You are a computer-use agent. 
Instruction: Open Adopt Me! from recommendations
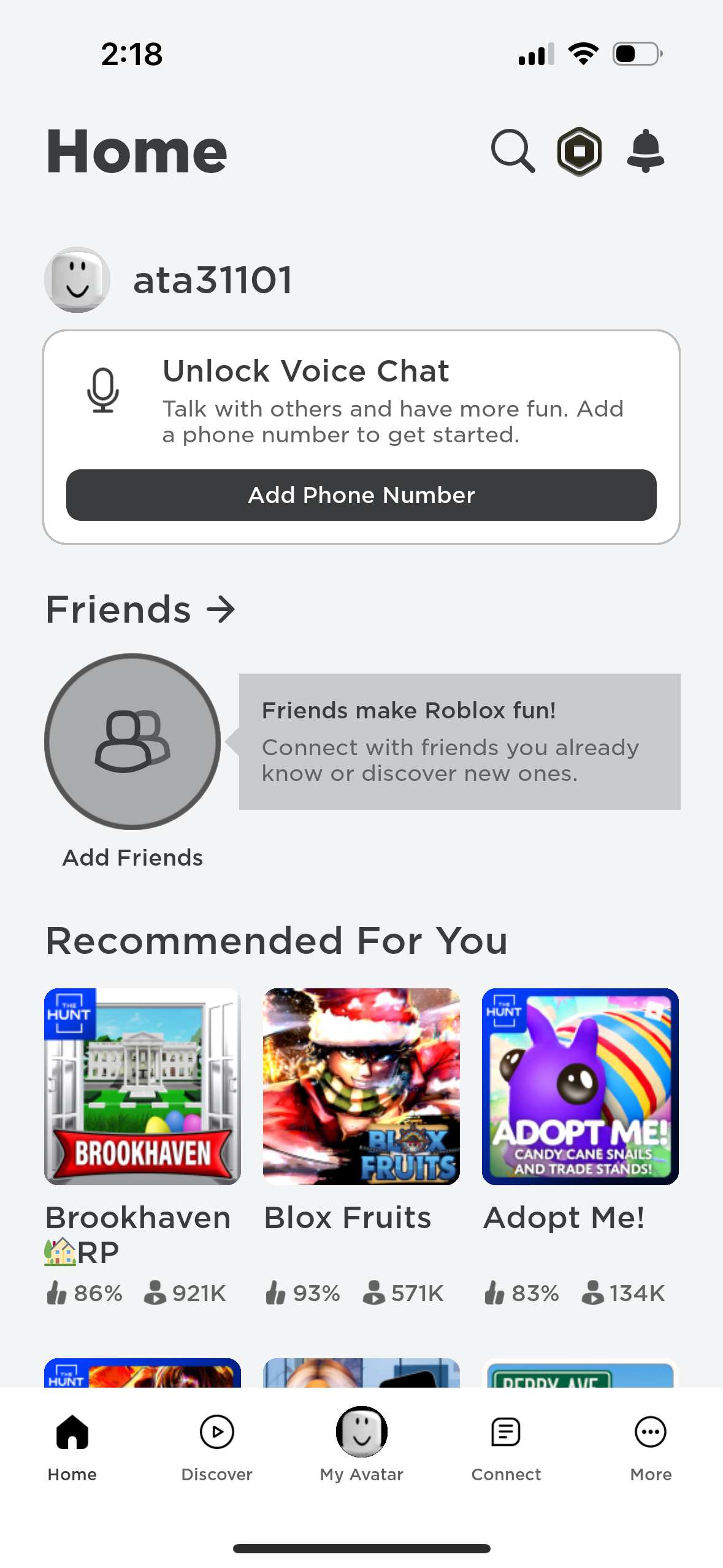pyautogui.click(x=580, y=1086)
